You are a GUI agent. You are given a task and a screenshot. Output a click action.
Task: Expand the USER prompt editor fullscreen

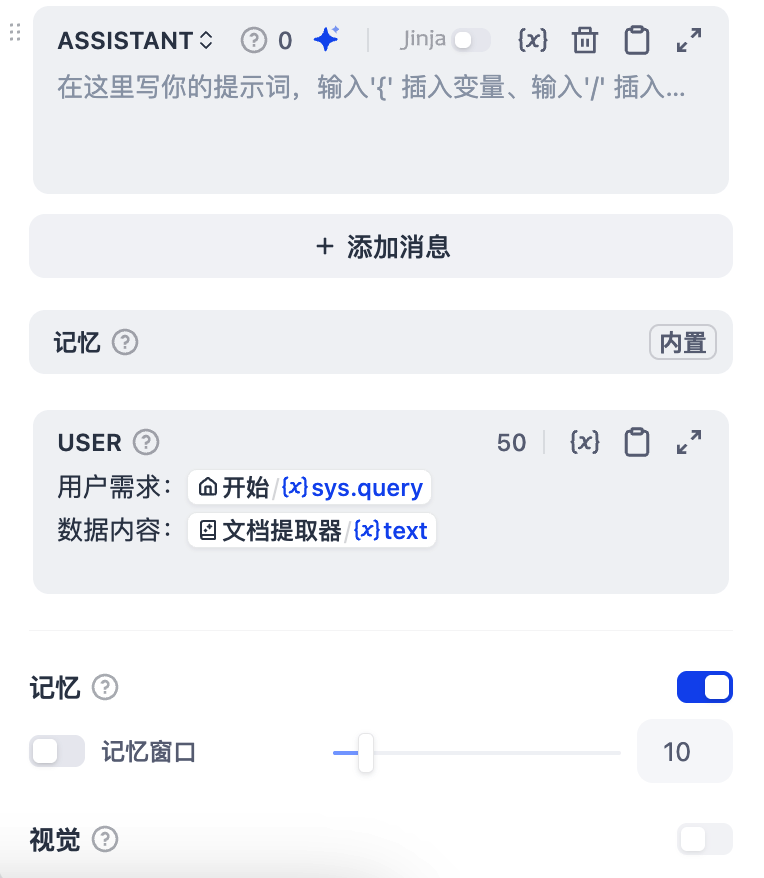(689, 442)
